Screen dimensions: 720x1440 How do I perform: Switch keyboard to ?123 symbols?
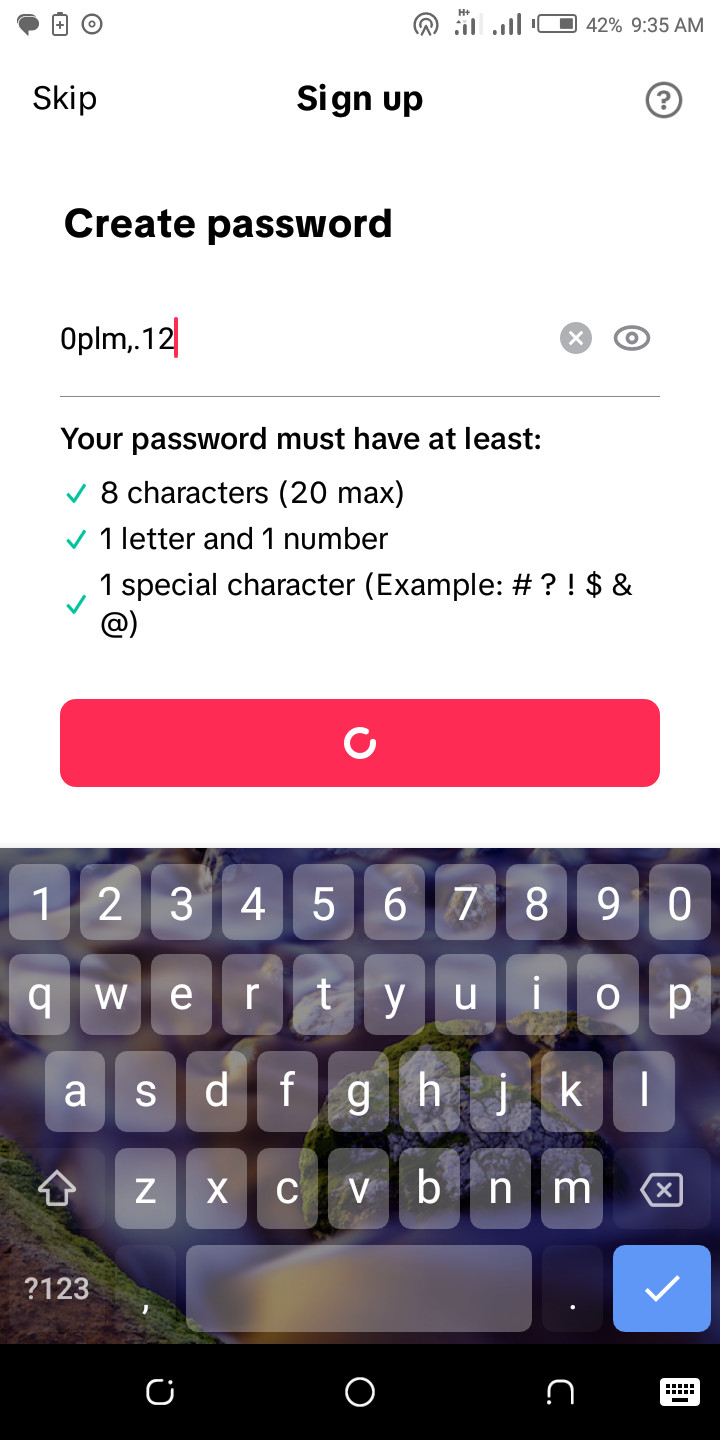(57, 1288)
